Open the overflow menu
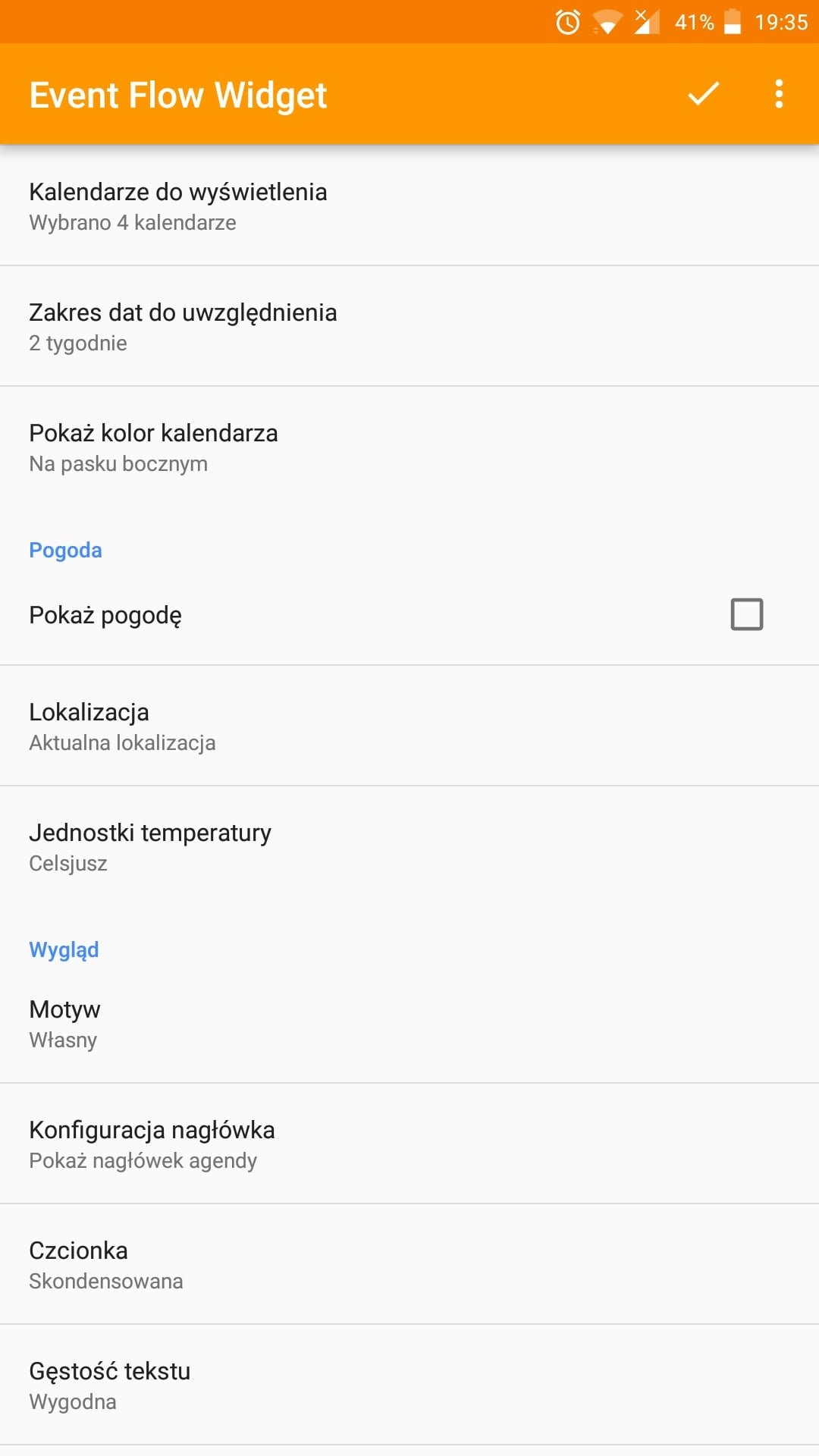The image size is (819, 1456). click(x=779, y=94)
